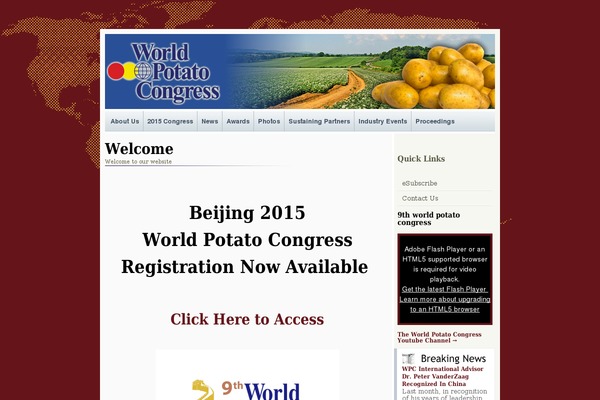
Task: View the Photos page
Action: tap(269, 121)
